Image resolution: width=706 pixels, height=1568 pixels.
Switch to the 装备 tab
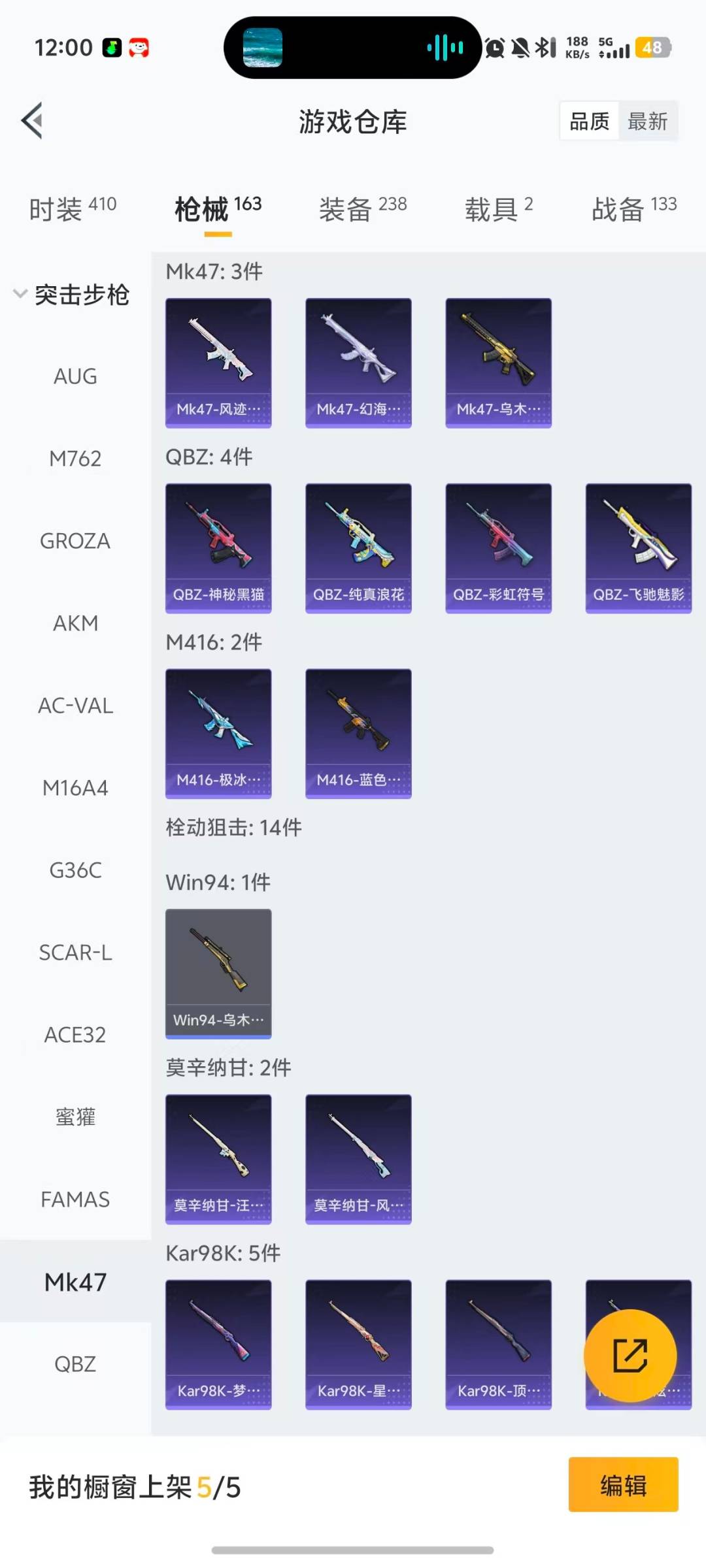[363, 209]
